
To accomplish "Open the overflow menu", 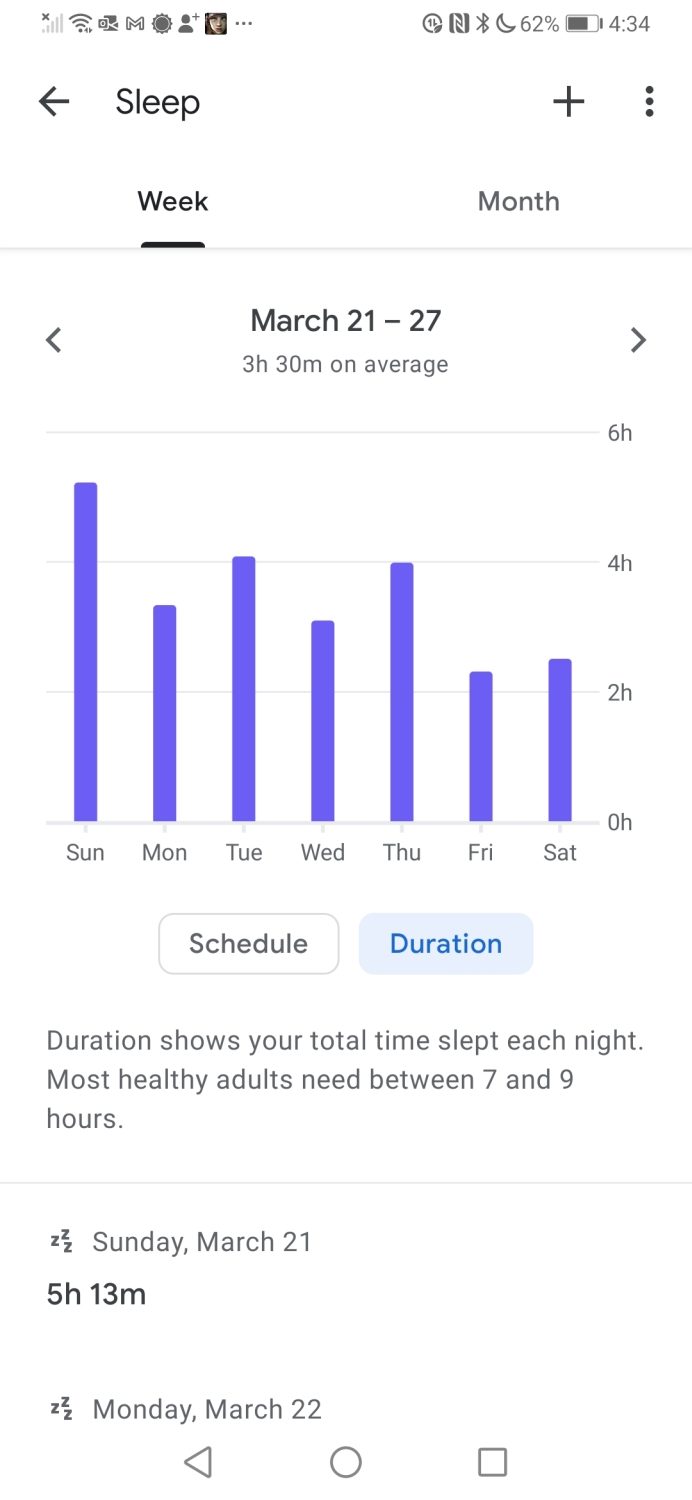I will pyautogui.click(x=649, y=101).
